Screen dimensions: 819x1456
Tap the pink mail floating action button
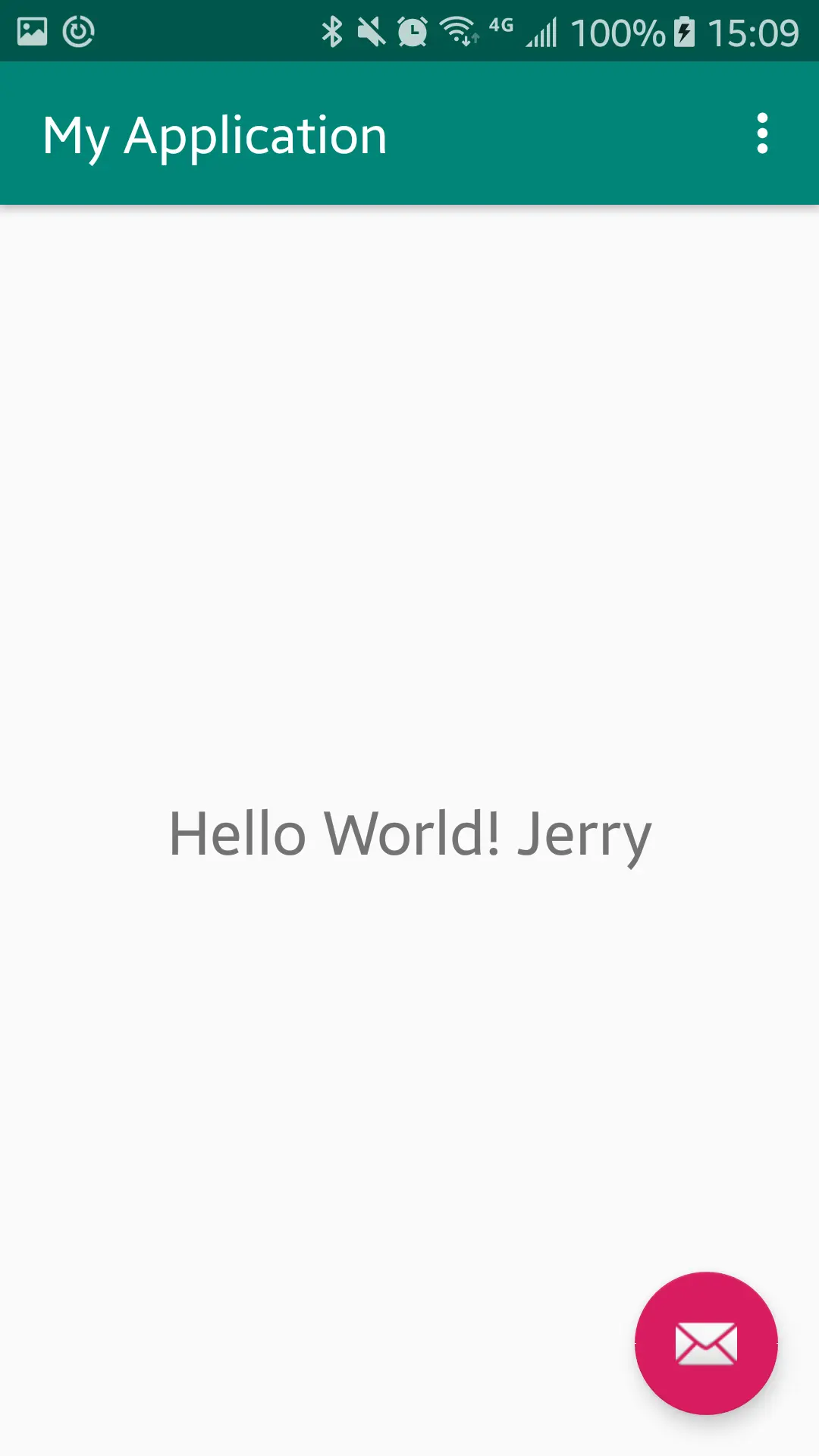click(706, 1343)
